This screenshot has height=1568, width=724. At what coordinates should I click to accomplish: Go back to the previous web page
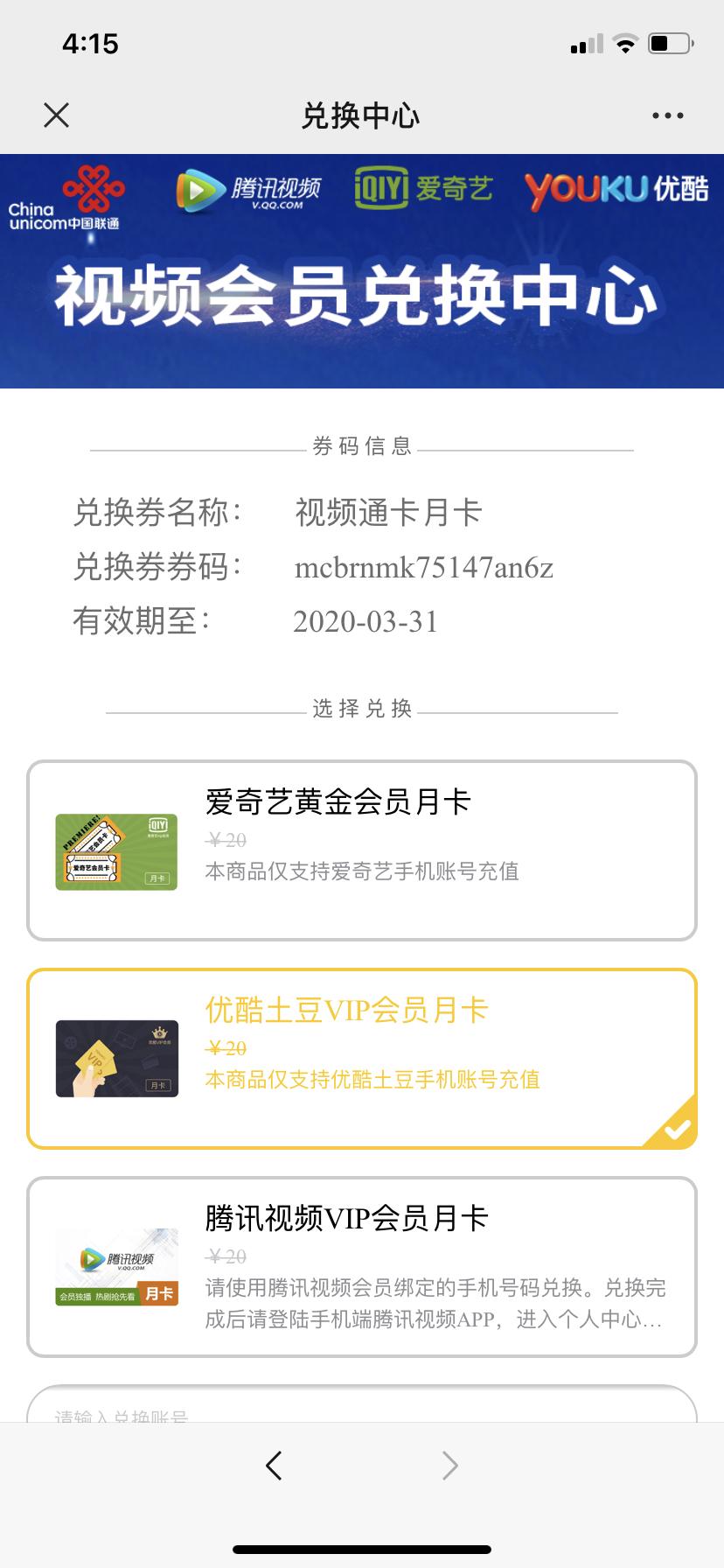(x=274, y=1465)
